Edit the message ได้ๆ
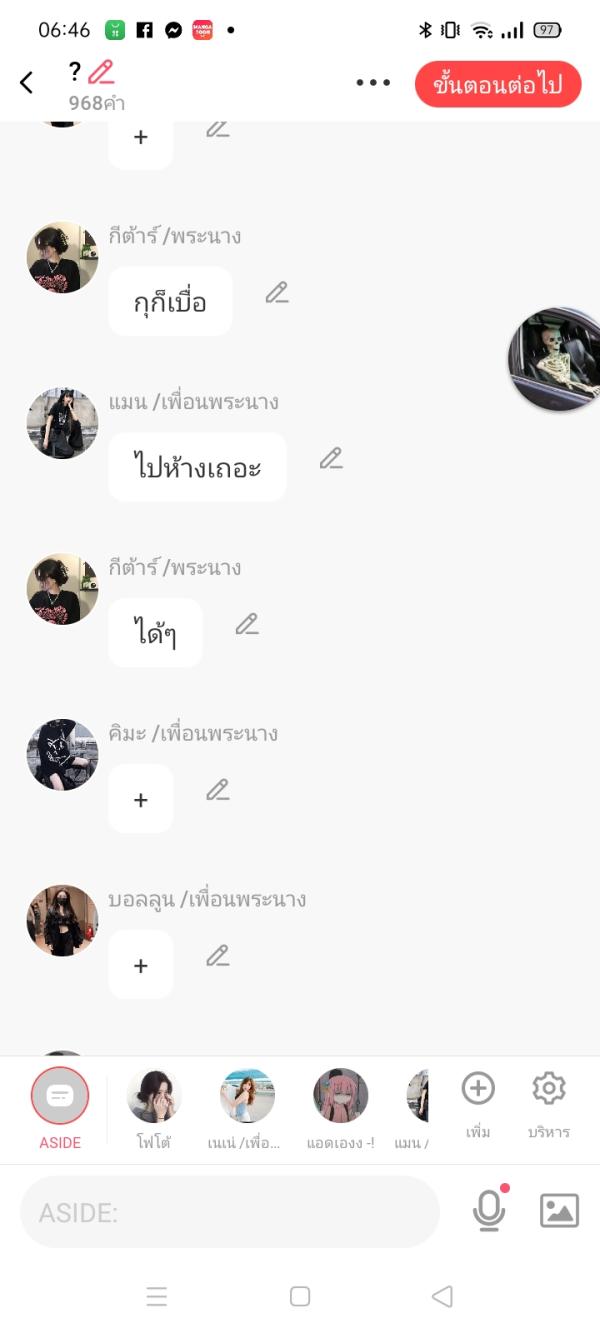 [x=247, y=625]
